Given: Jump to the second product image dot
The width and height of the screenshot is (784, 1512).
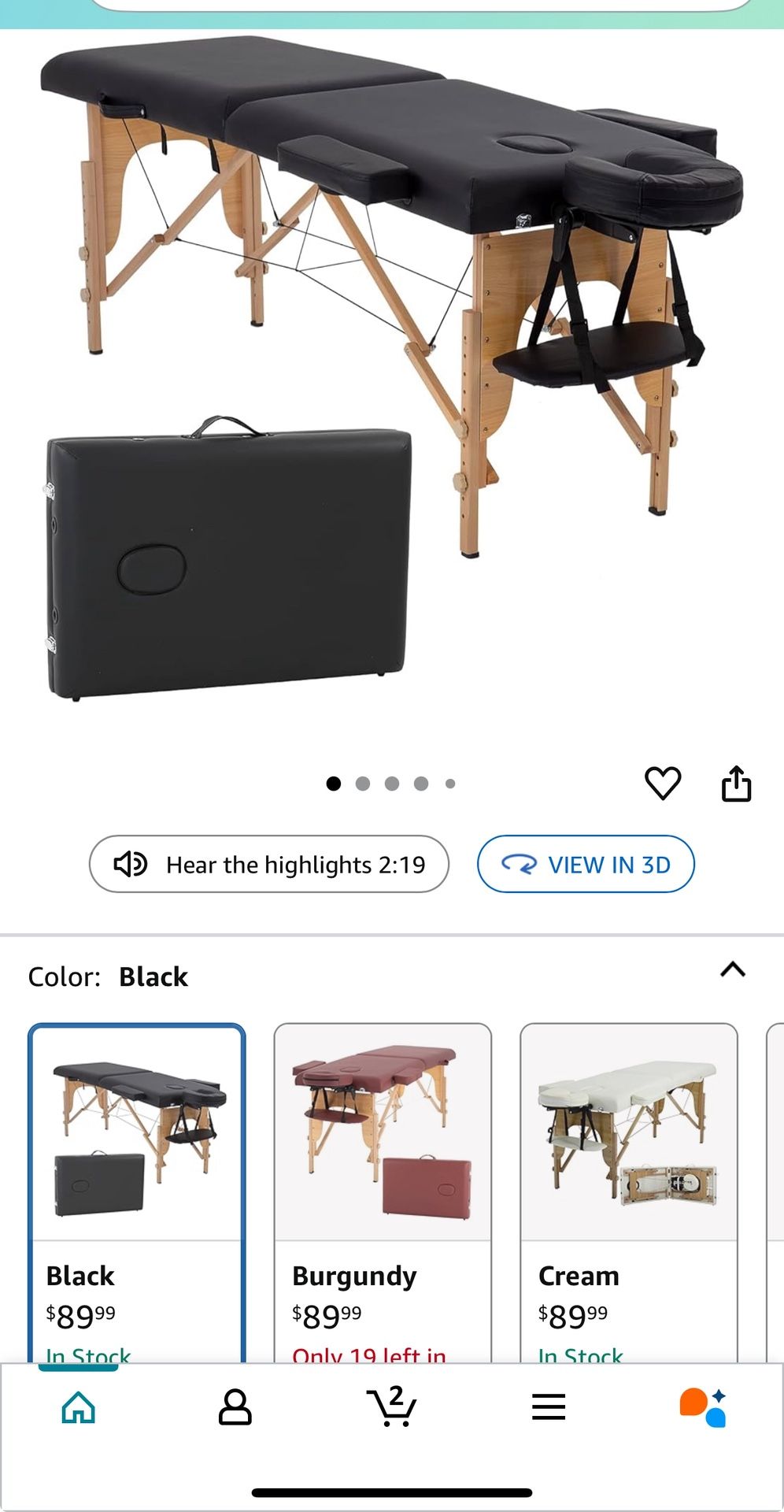Looking at the screenshot, I should (x=363, y=784).
